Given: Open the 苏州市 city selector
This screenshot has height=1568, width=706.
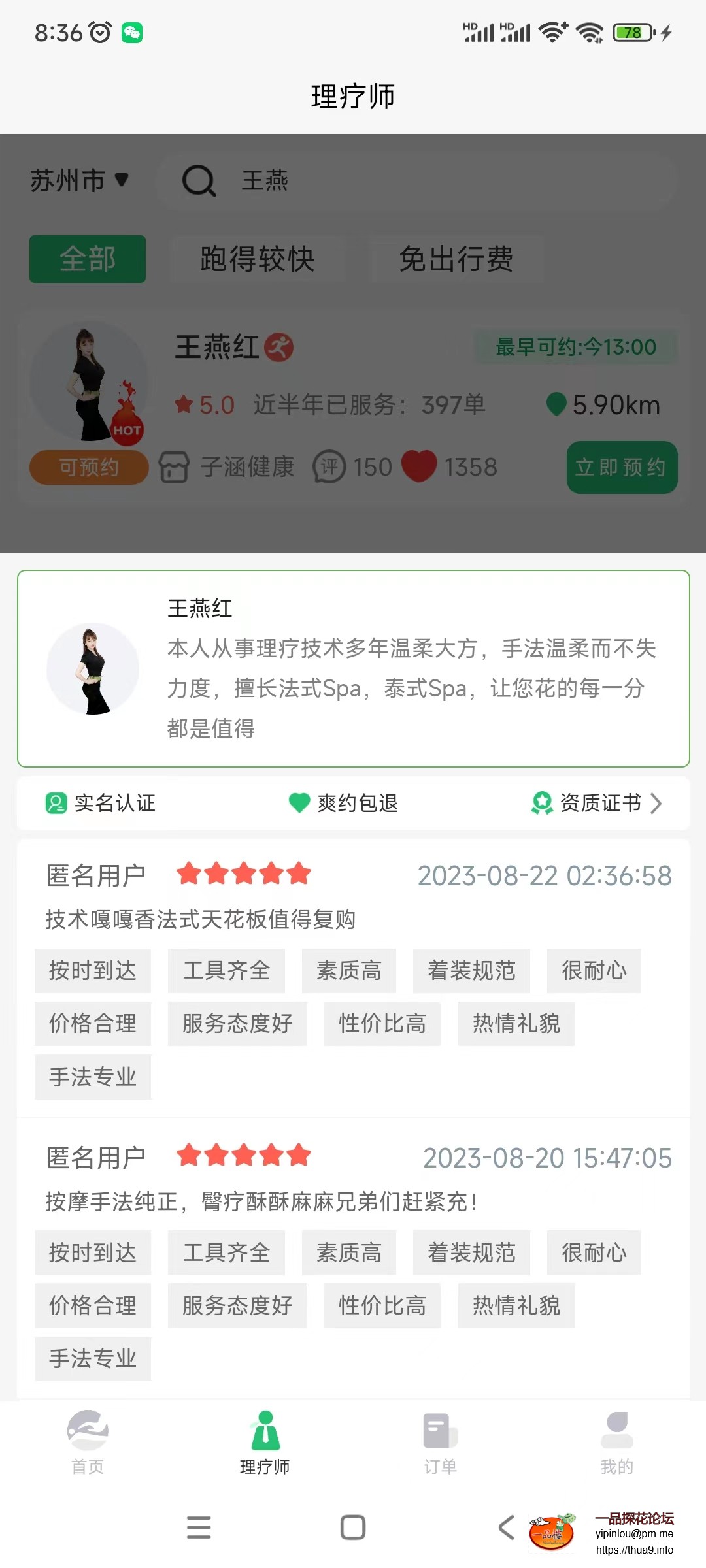Looking at the screenshot, I should 80,182.
